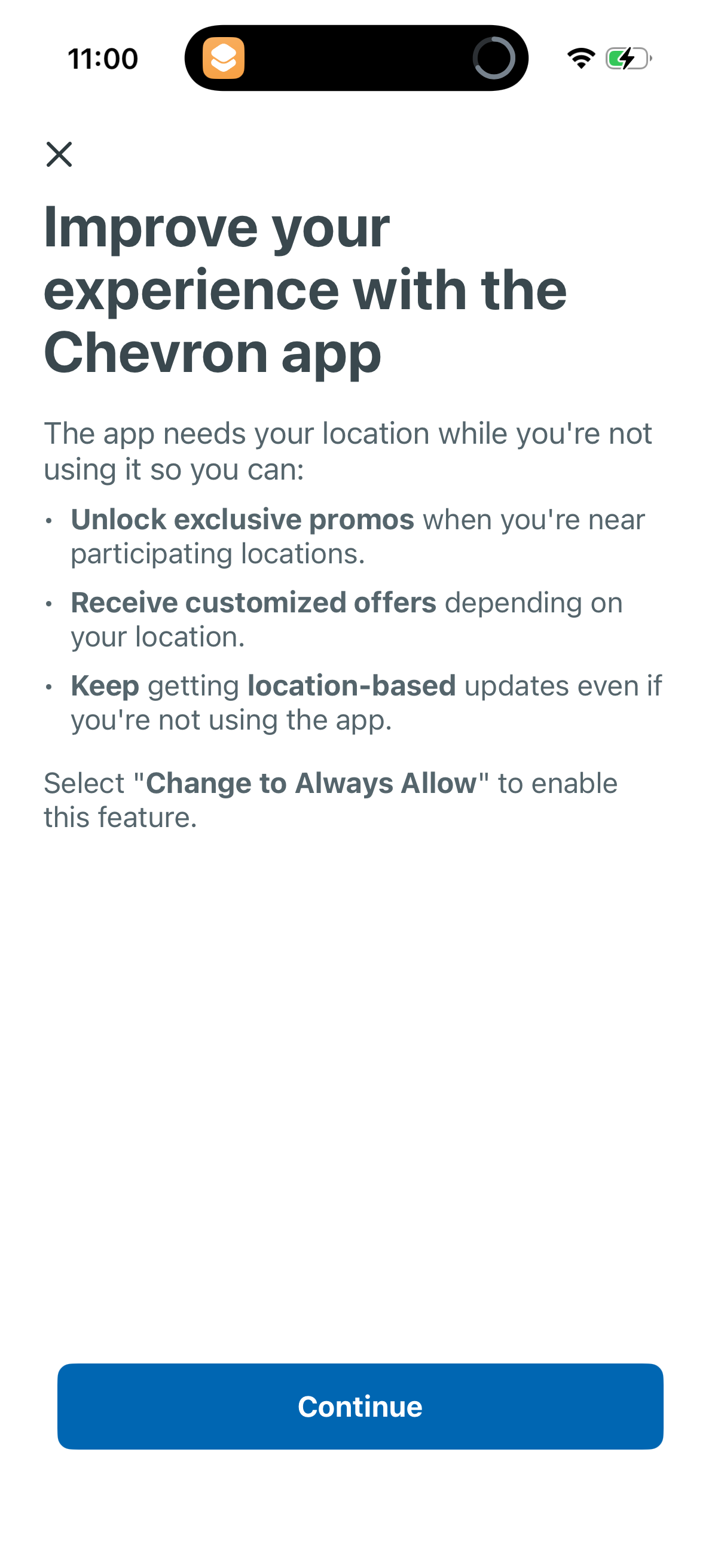Tap the black Dynamic Island pill
This screenshot has height=1568, width=721.
tap(357, 58)
